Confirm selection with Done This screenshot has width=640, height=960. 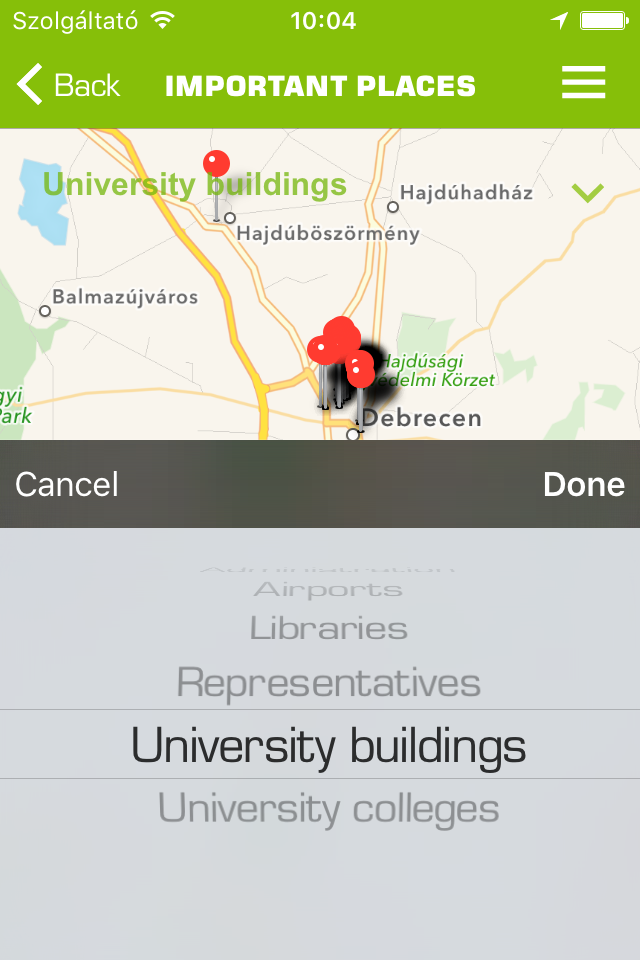coord(584,484)
